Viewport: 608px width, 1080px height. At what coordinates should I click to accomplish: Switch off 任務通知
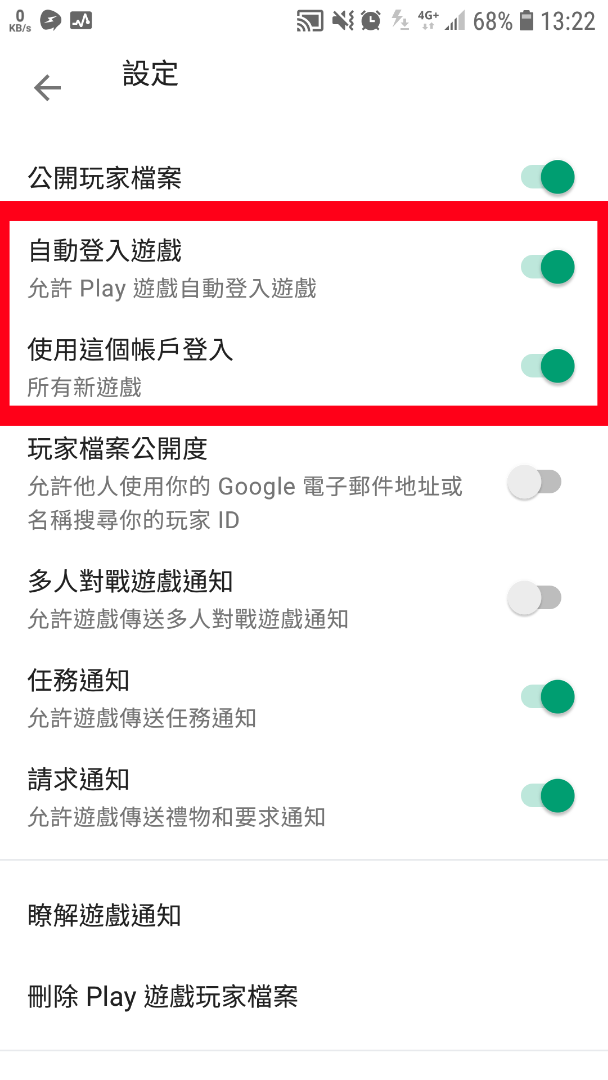click(x=548, y=697)
